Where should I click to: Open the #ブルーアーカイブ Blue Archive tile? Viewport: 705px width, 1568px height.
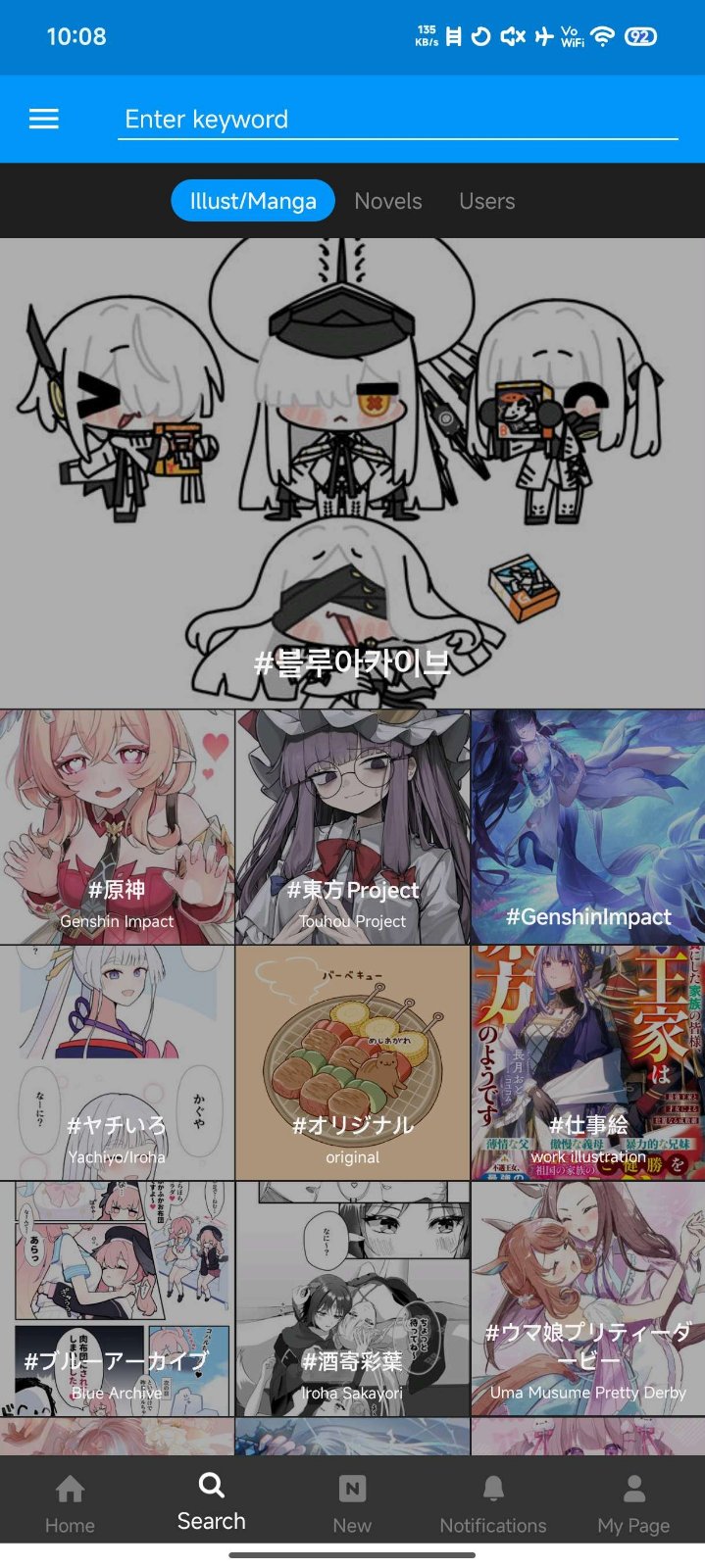click(x=117, y=1298)
